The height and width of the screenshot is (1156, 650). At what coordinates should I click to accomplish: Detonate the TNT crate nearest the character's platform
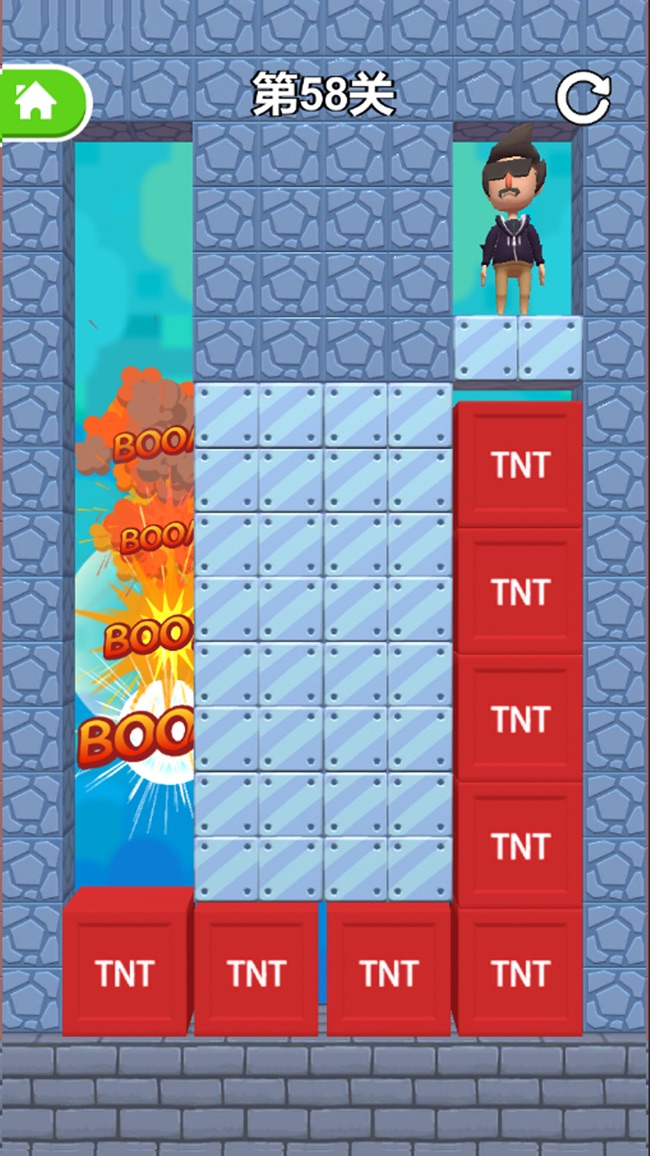point(520,464)
